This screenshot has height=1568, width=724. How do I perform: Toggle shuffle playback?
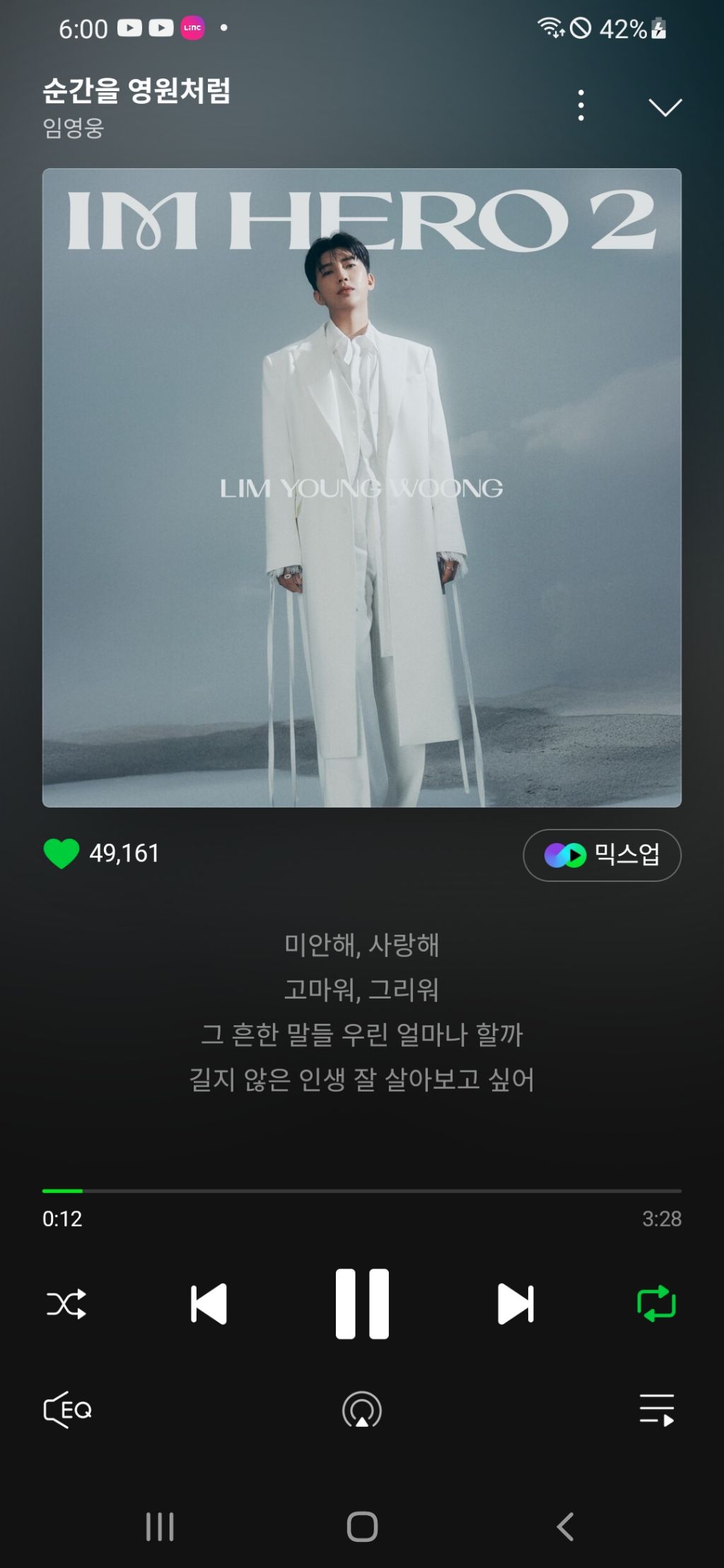point(66,1304)
